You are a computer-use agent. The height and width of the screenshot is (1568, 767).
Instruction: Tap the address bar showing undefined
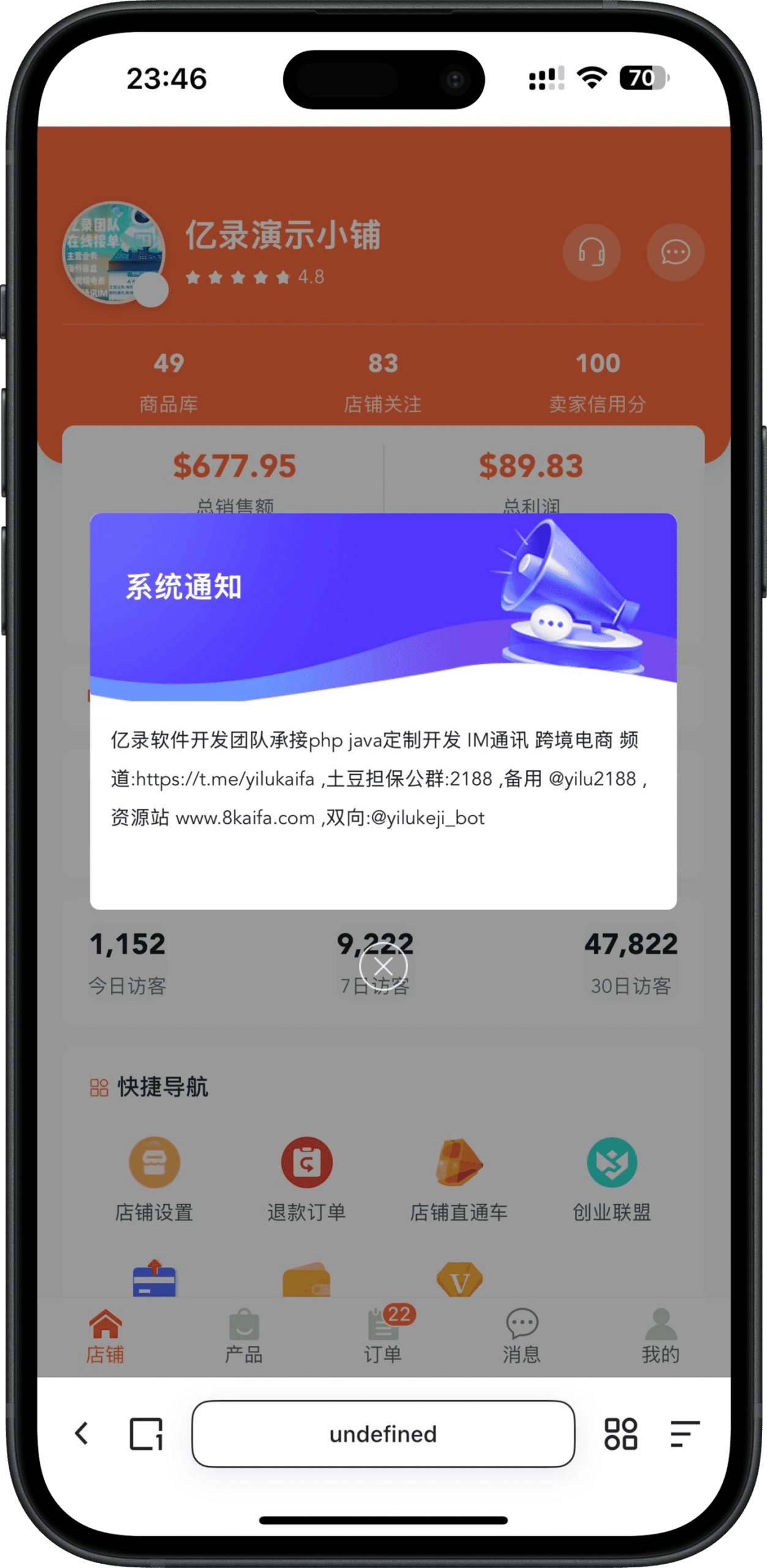[x=383, y=1433]
